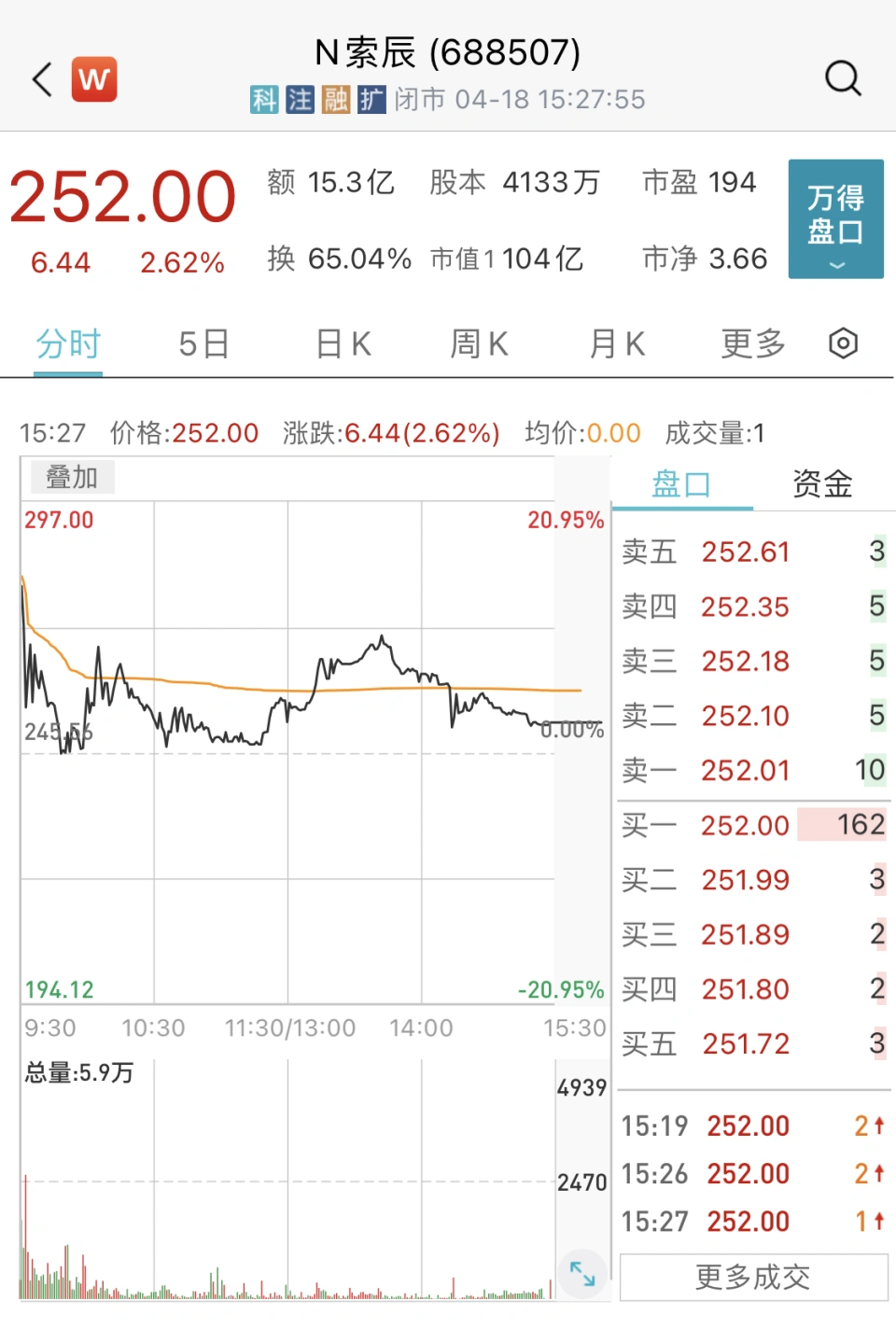Show the 周K chart

point(479,344)
